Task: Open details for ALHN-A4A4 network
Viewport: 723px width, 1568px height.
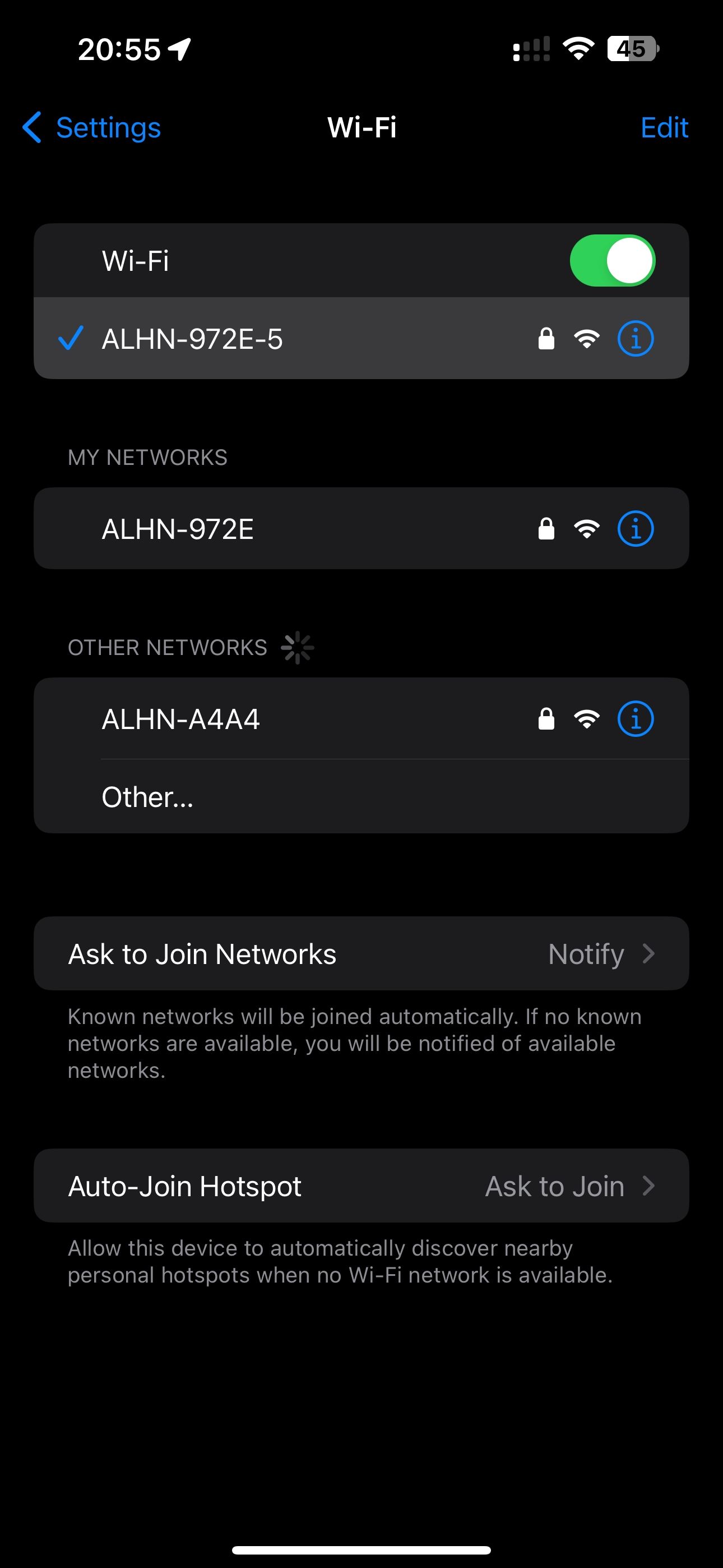Action: click(635, 718)
